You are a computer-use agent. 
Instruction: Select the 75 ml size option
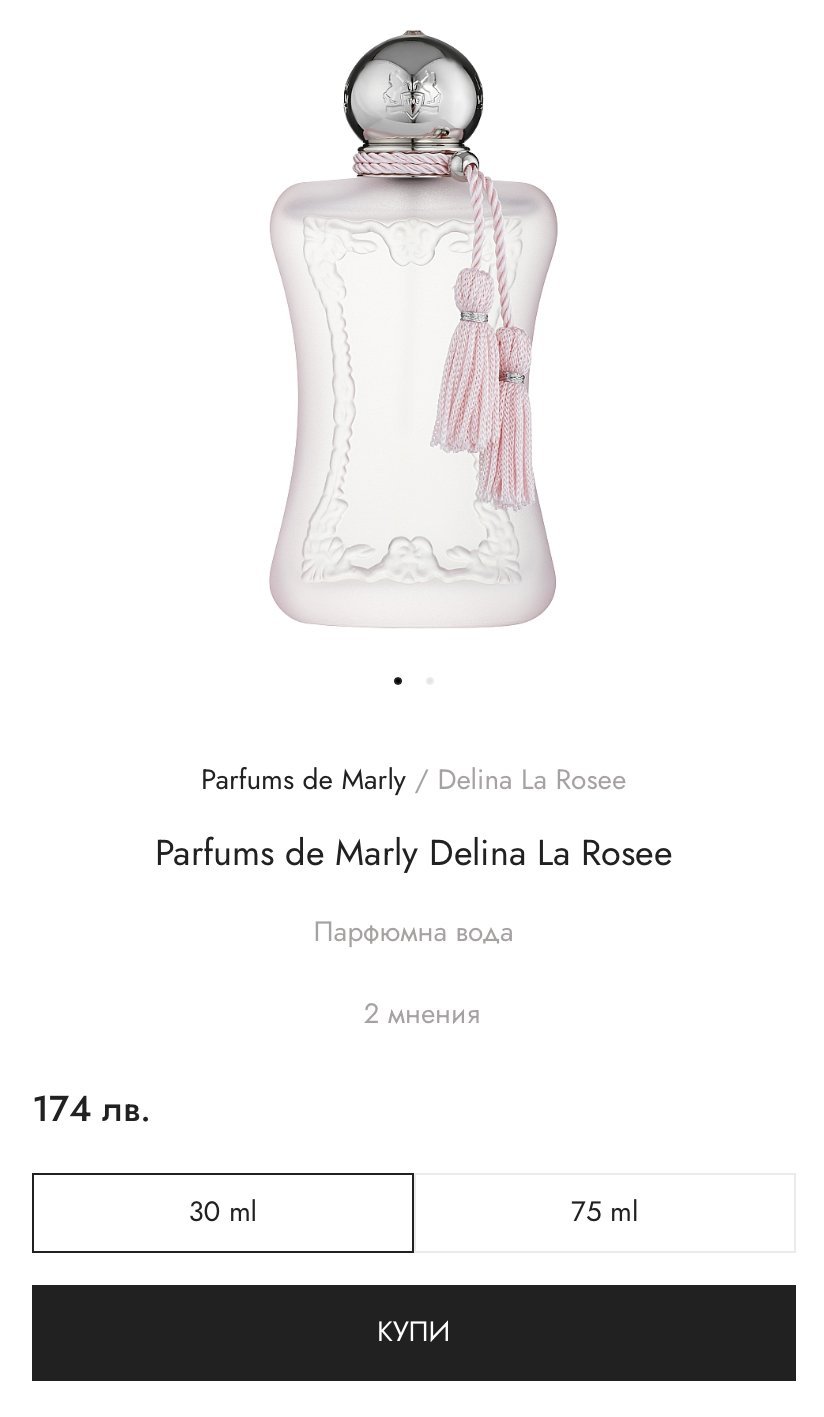point(604,1212)
